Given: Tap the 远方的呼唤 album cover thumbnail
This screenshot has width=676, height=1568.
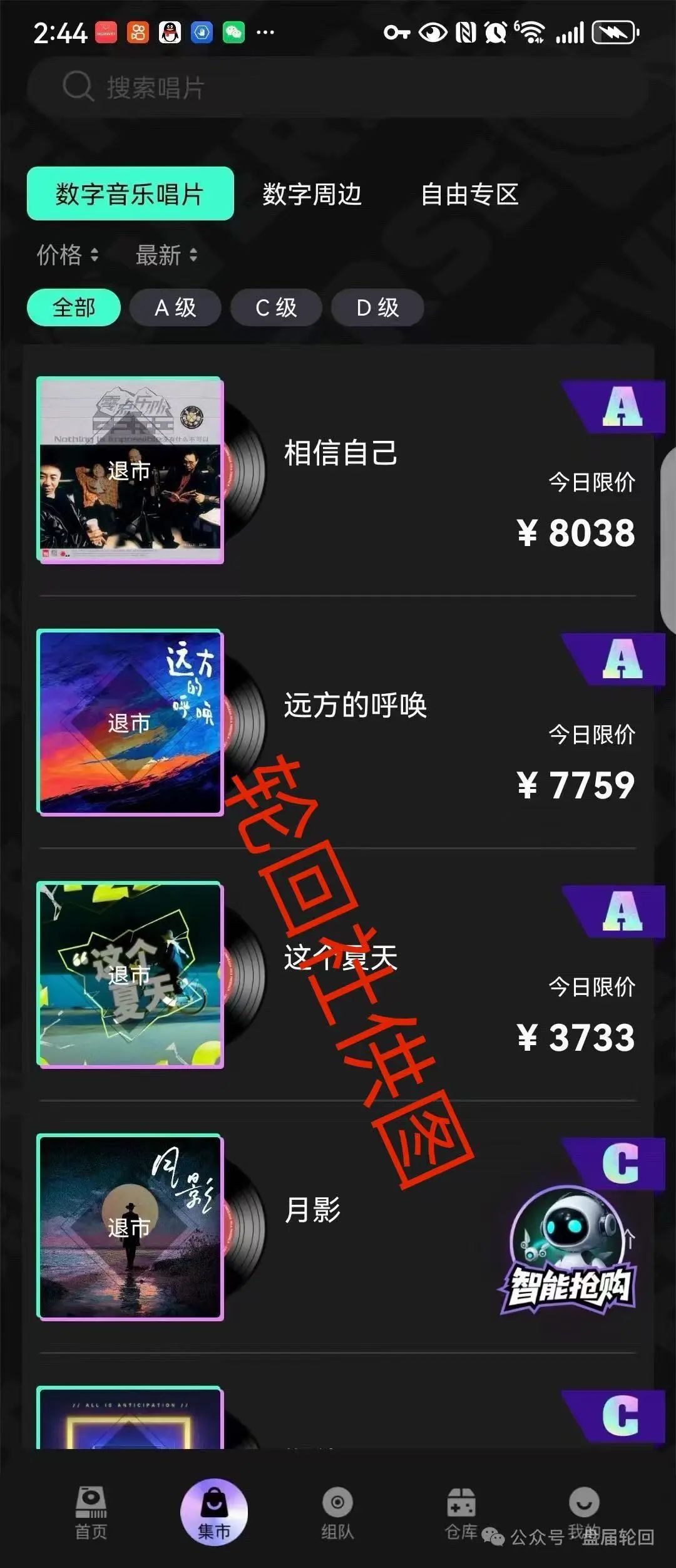Looking at the screenshot, I should pyautogui.click(x=128, y=721).
